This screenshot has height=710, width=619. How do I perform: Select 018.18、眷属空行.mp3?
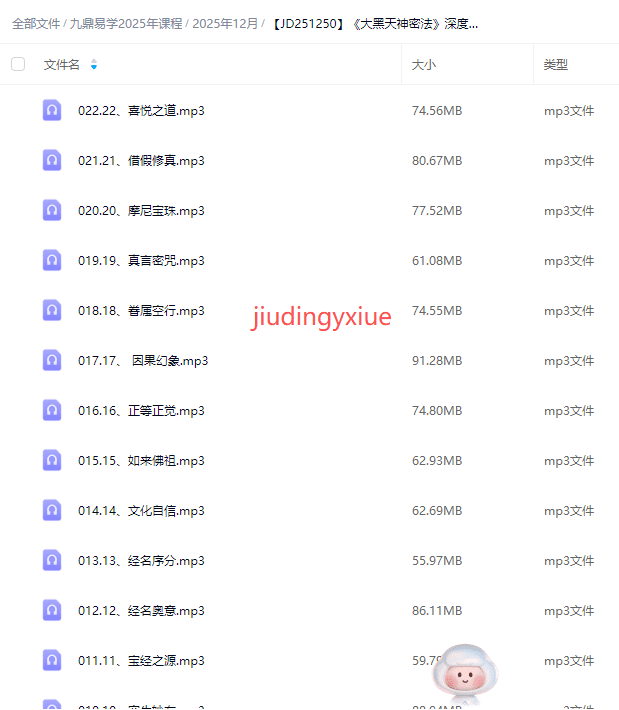pyautogui.click(x=141, y=311)
